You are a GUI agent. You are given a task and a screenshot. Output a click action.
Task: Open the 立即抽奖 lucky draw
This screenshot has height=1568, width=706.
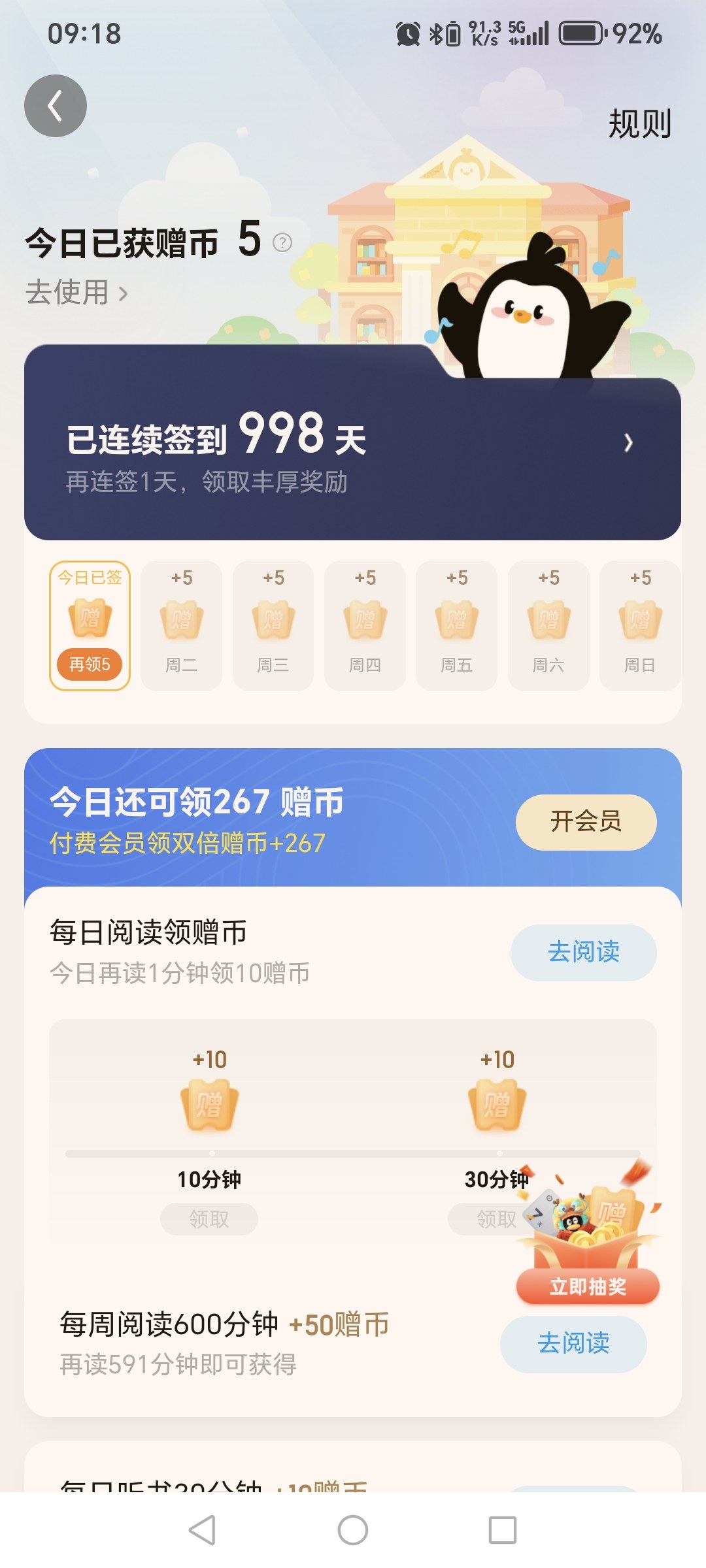click(588, 1286)
